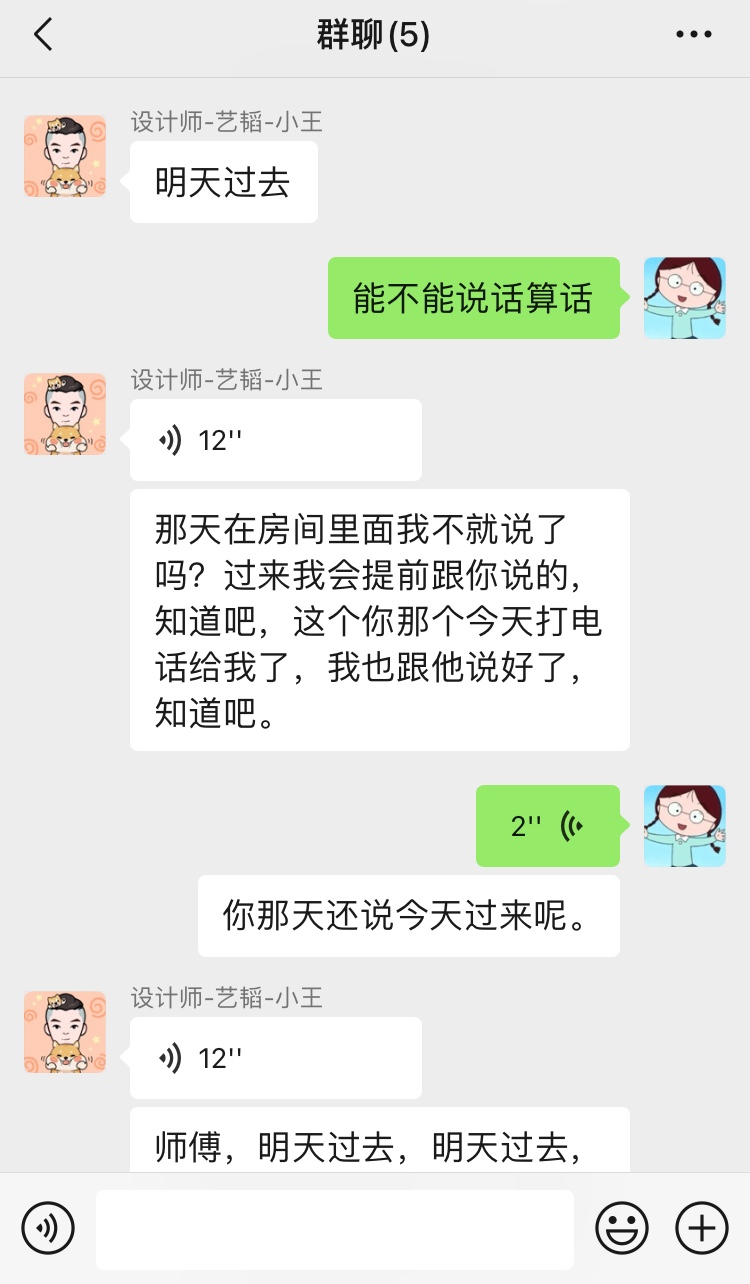
Task: Open the emoji picker
Action: pos(622,1227)
